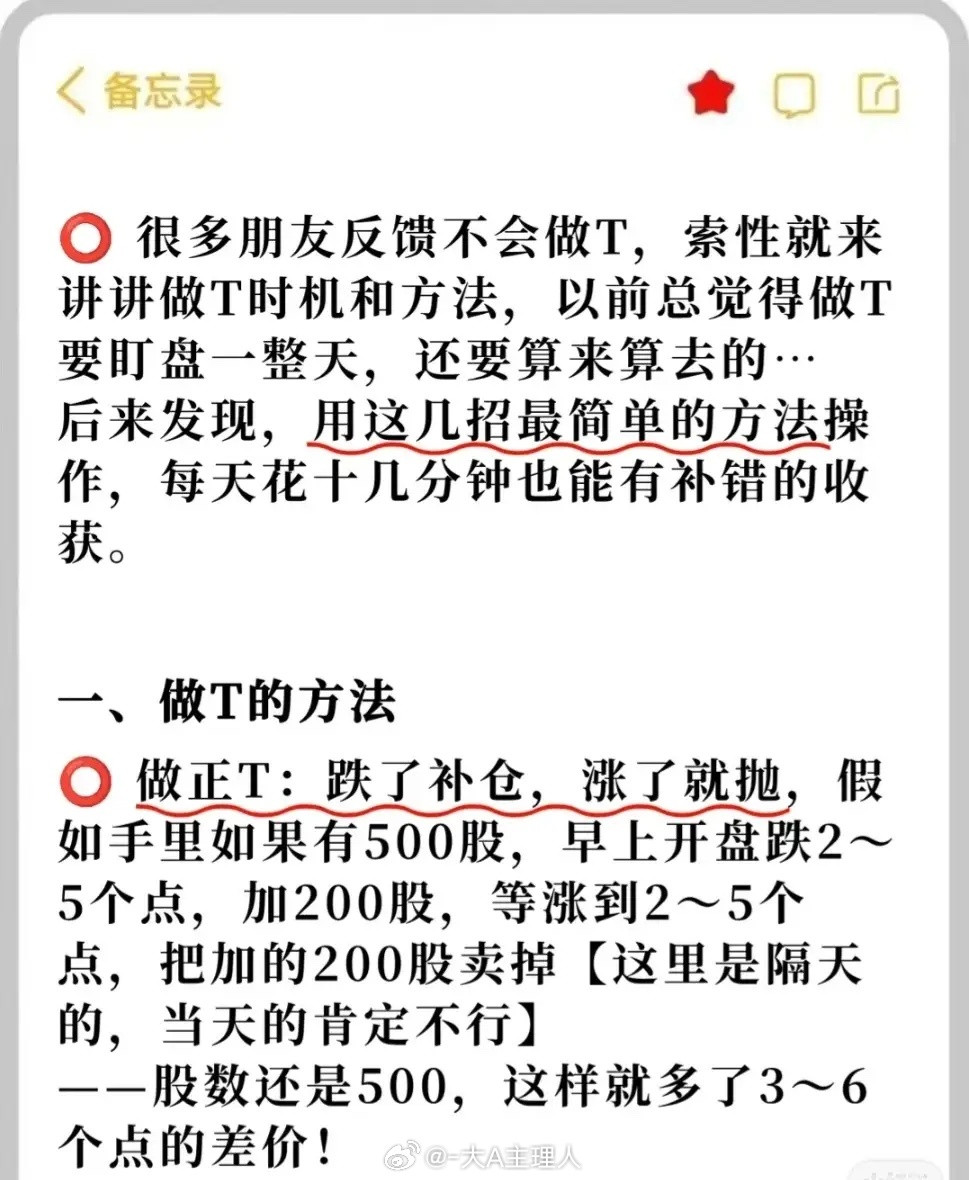Select the speech bubble to add a comment
969x1180 pixels.
coord(795,93)
